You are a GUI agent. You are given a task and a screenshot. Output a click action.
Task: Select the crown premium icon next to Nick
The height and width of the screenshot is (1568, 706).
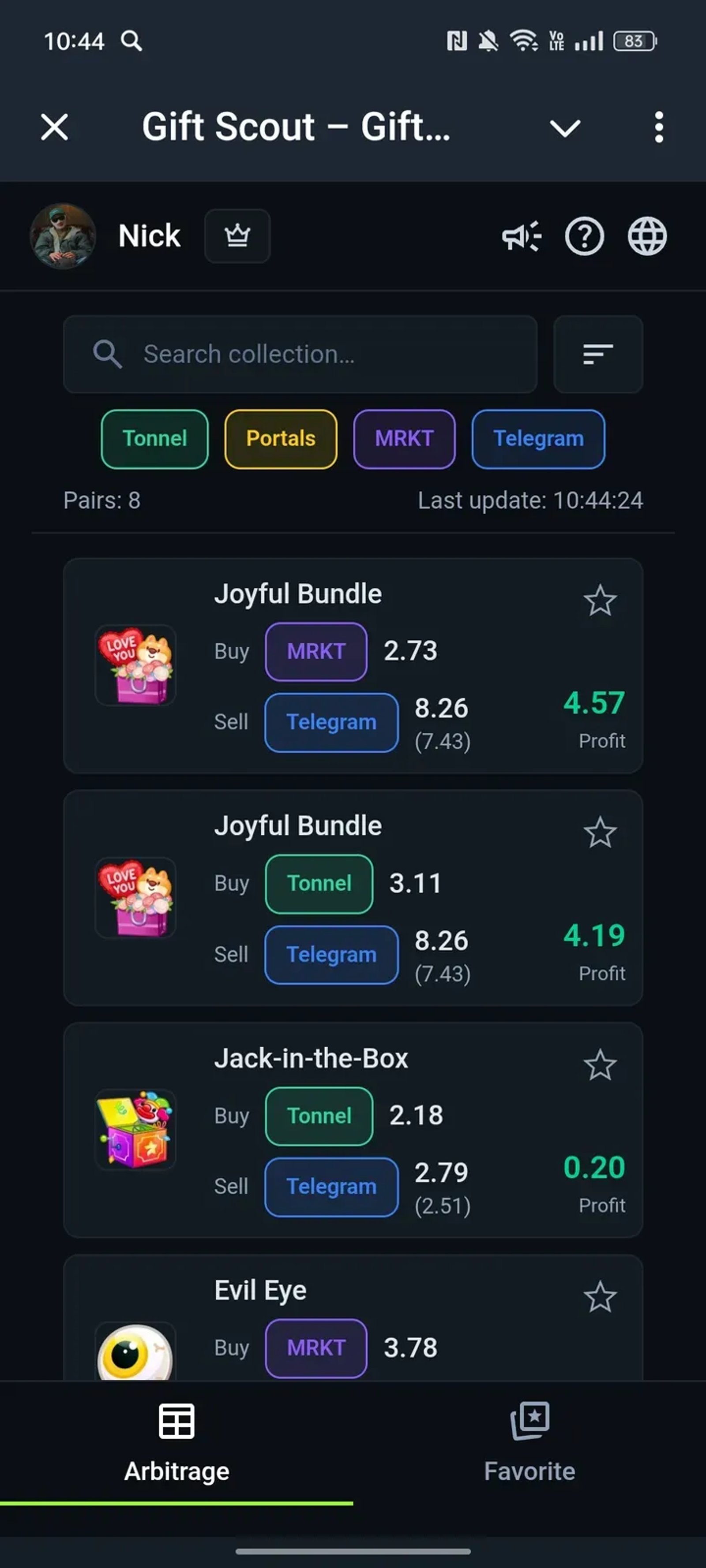(x=237, y=236)
